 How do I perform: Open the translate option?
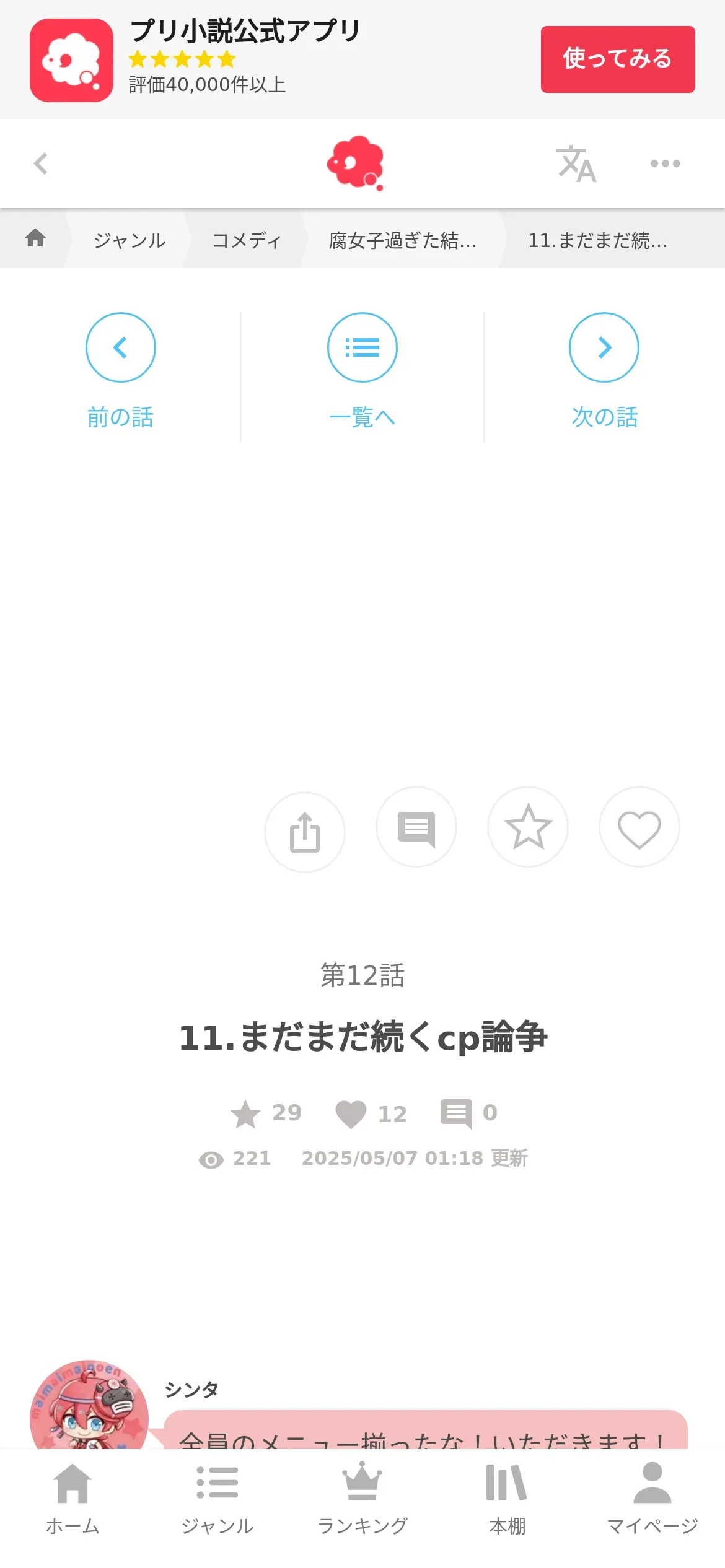coord(576,164)
